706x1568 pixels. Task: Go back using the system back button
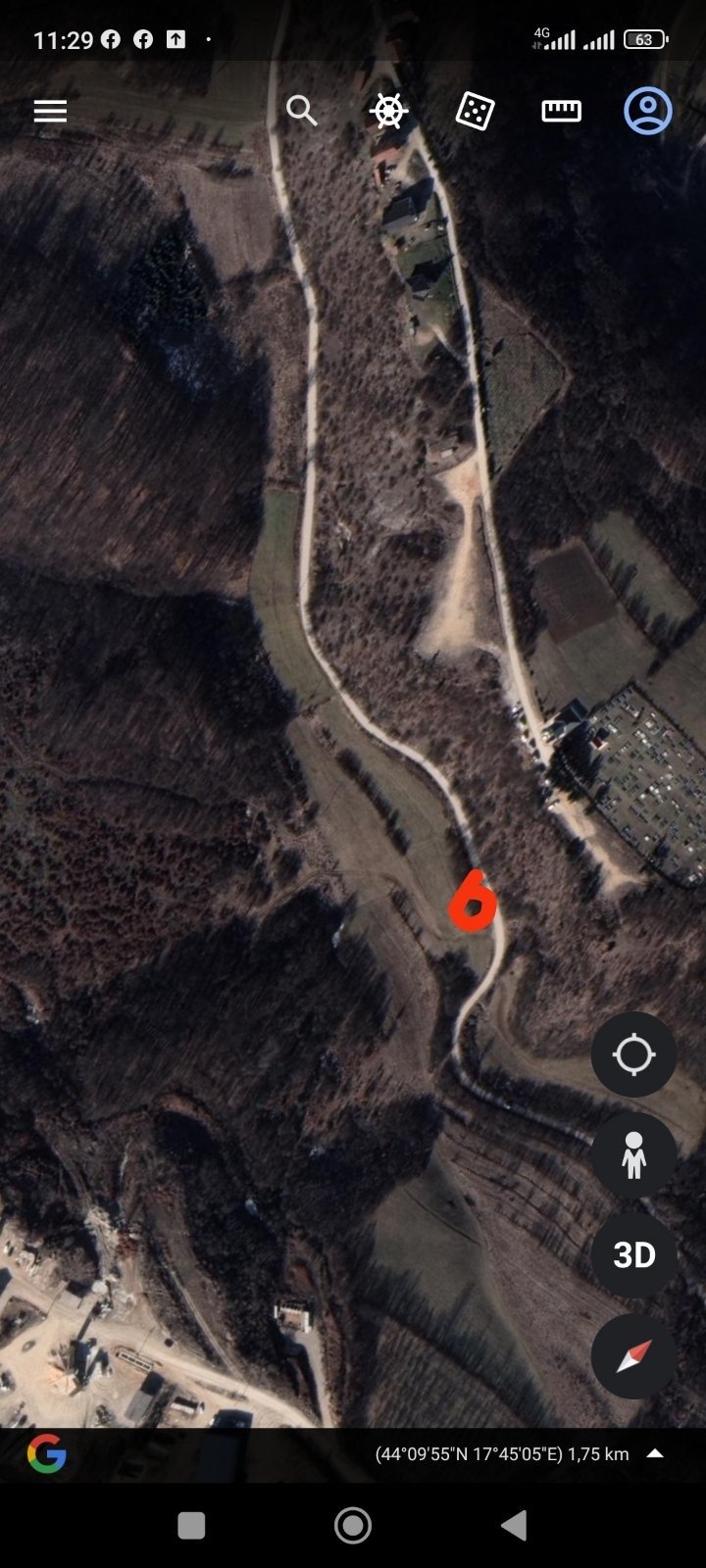[x=514, y=1525]
